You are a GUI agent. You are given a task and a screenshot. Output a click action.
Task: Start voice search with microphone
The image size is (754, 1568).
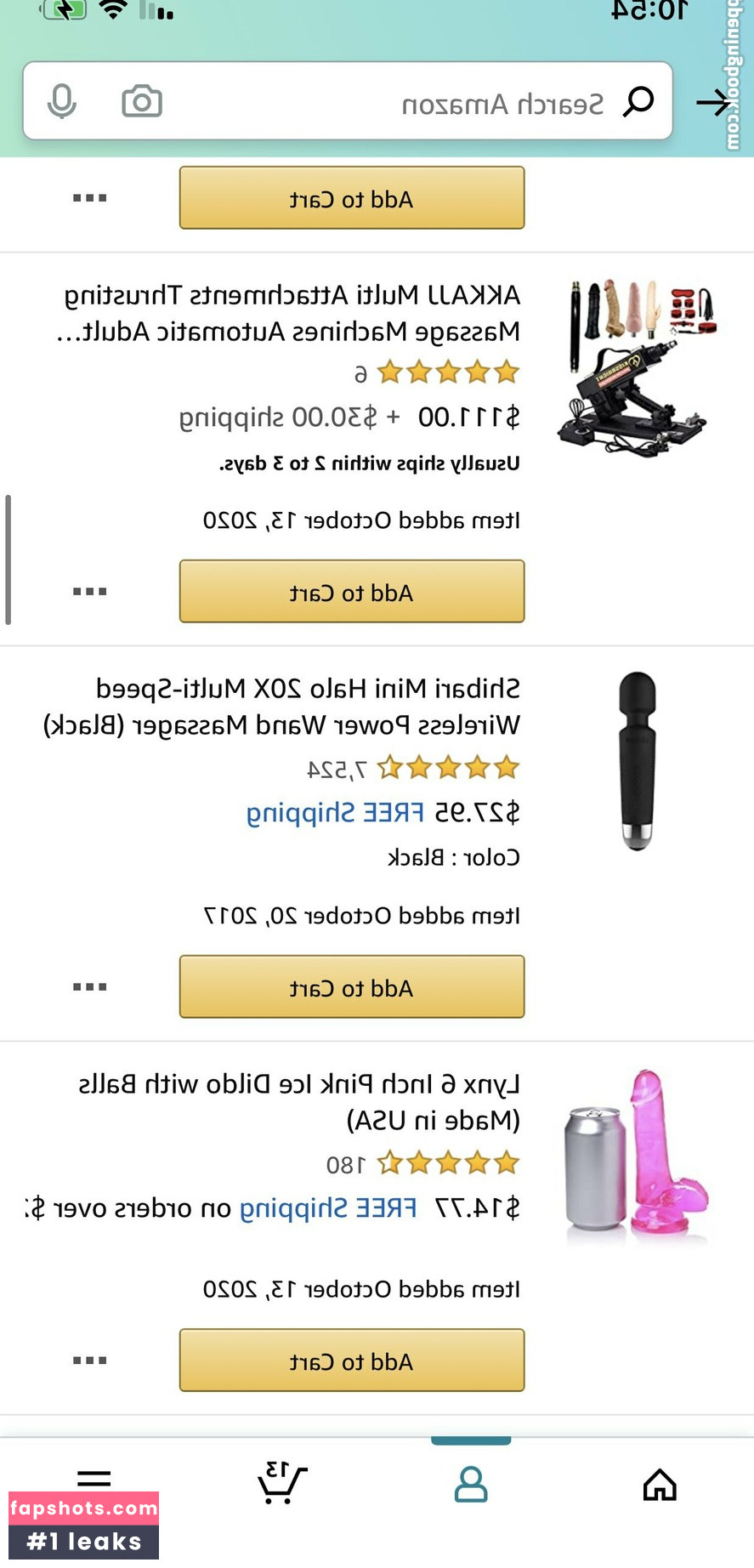[62, 102]
